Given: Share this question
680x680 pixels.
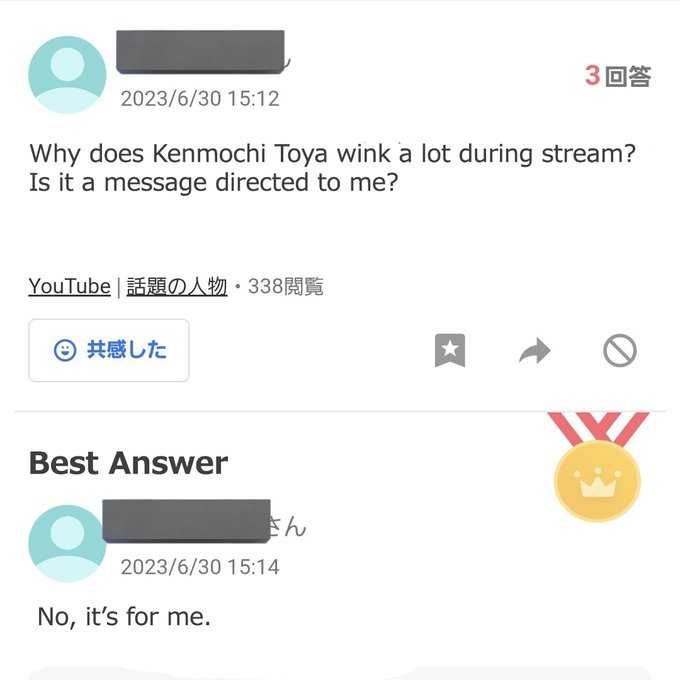Looking at the screenshot, I should [x=535, y=351].
